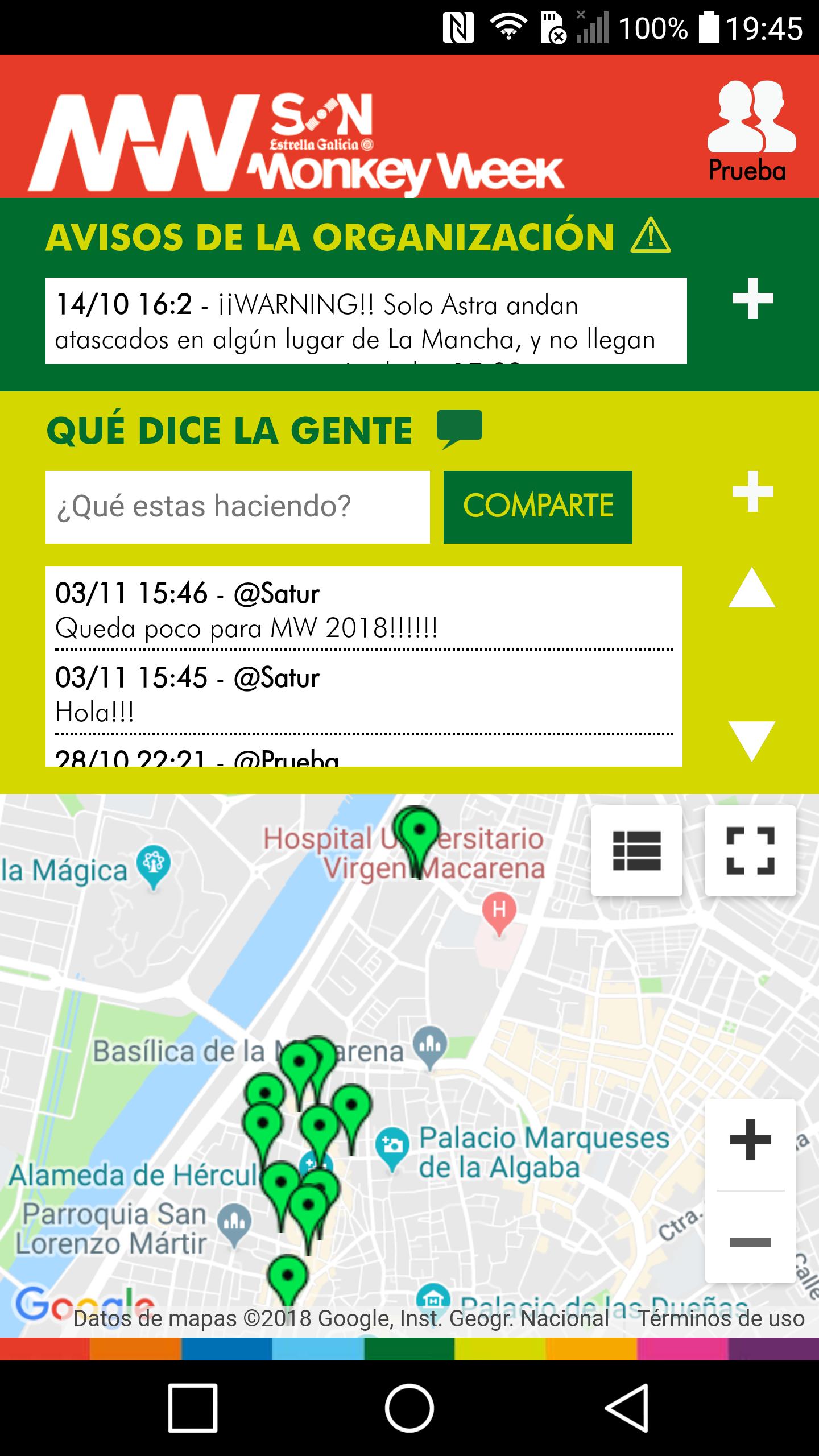Zoom out on the map
Screen dimensions: 819x1456
750,1241
